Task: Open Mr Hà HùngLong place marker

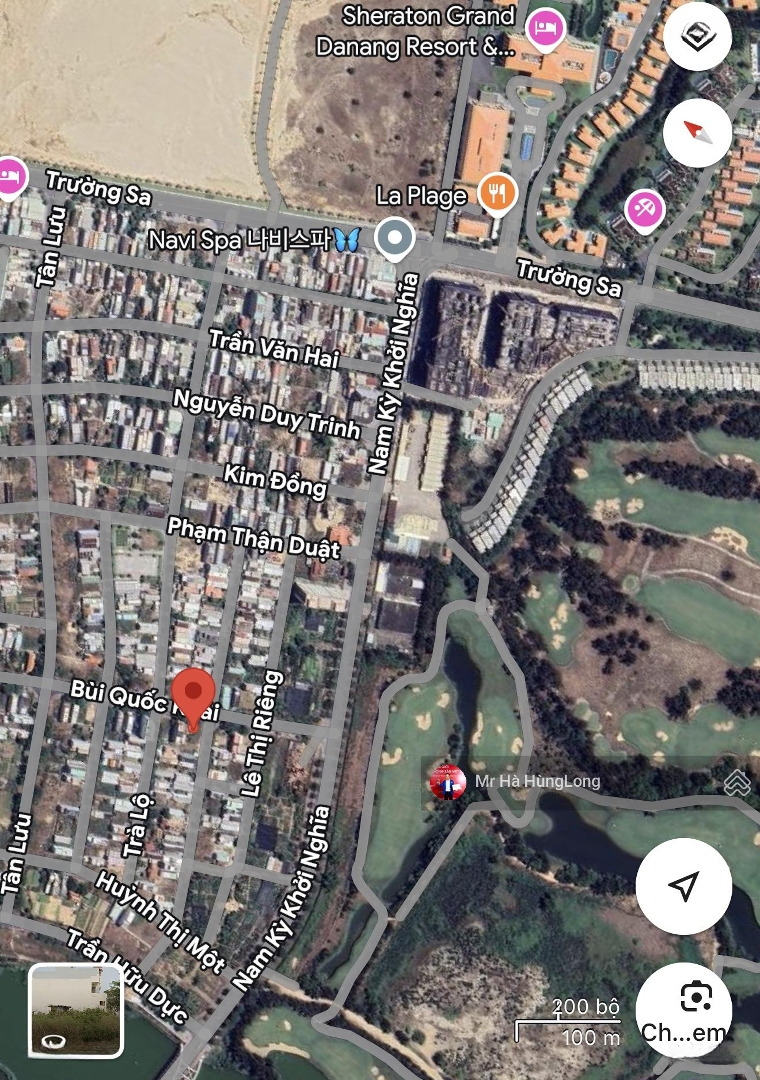Action: [448, 782]
